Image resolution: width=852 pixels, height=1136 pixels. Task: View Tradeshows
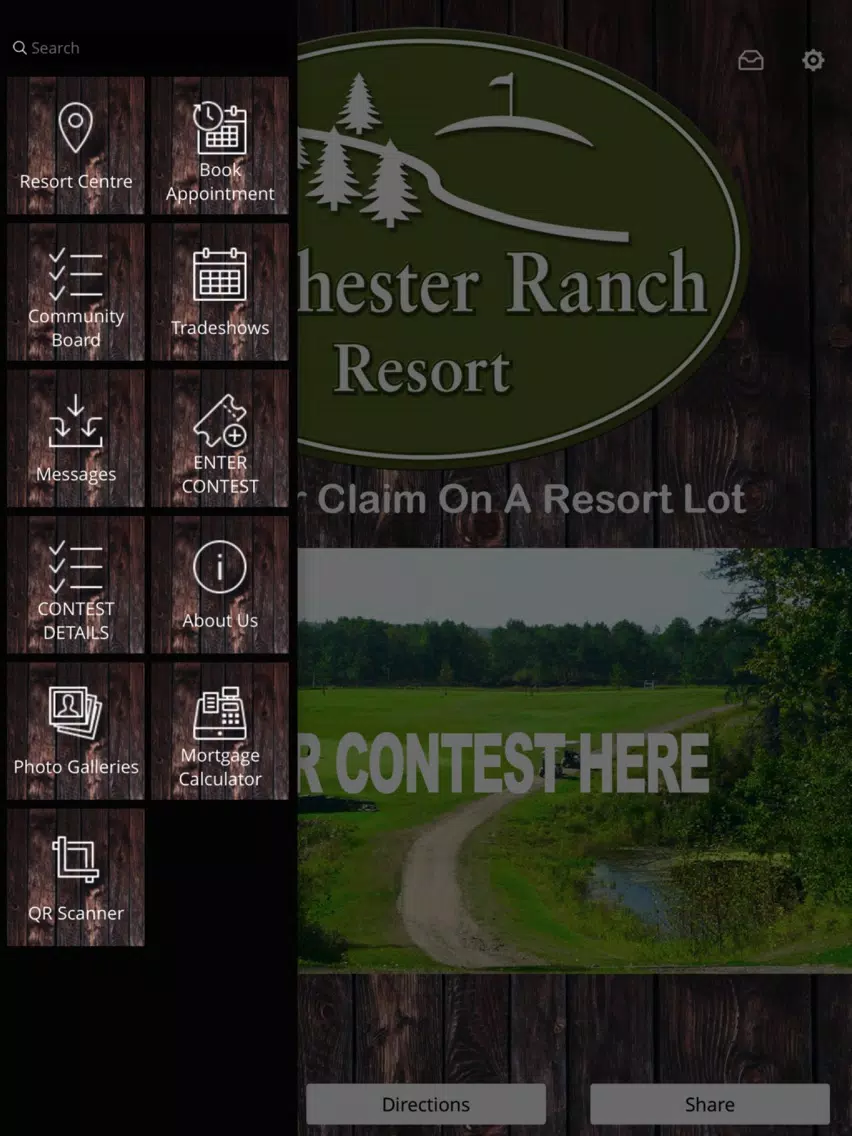(x=220, y=292)
